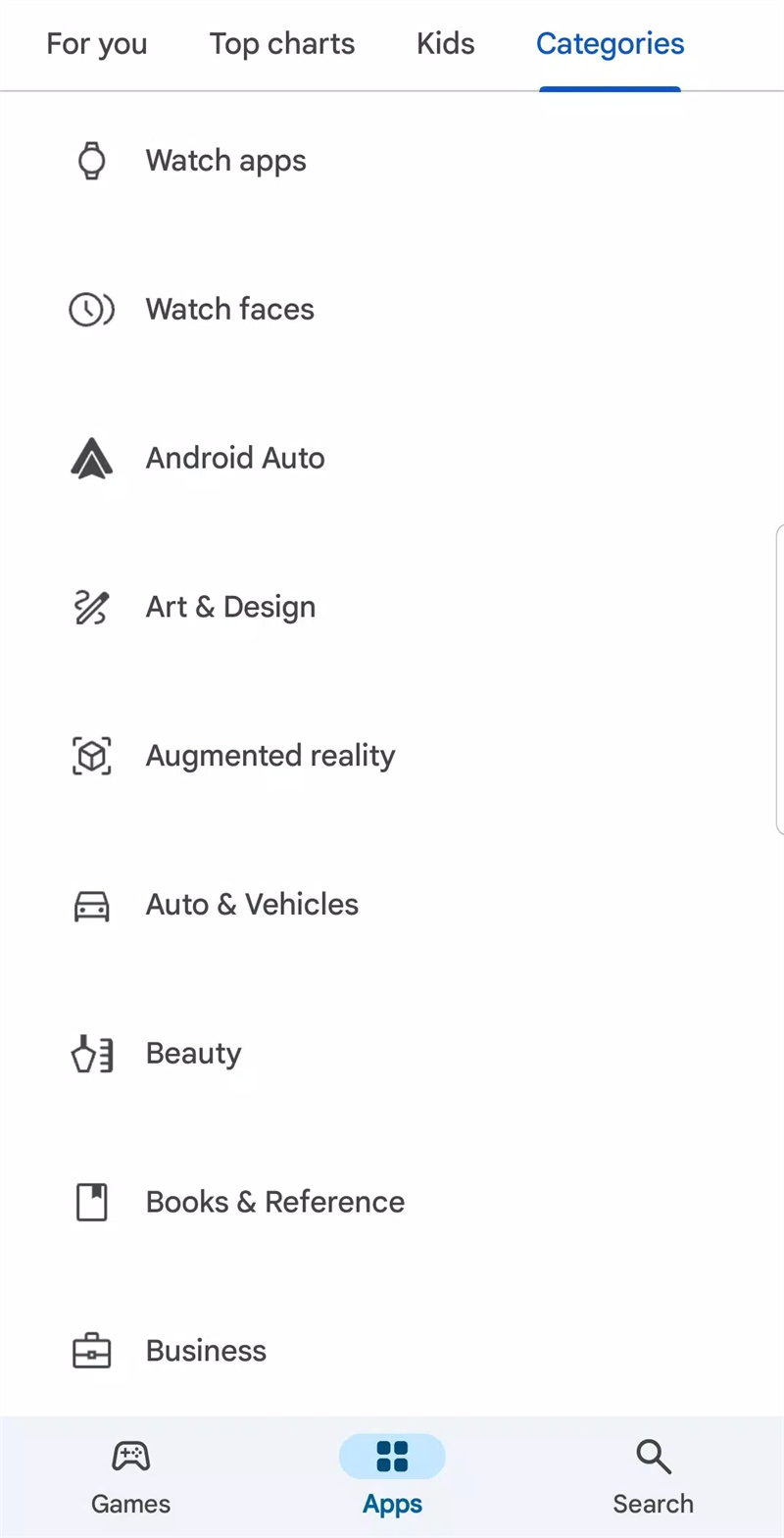The image size is (784, 1538).
Task: Tap the Beauty lipstick icon
Action: coord(91,1054)
